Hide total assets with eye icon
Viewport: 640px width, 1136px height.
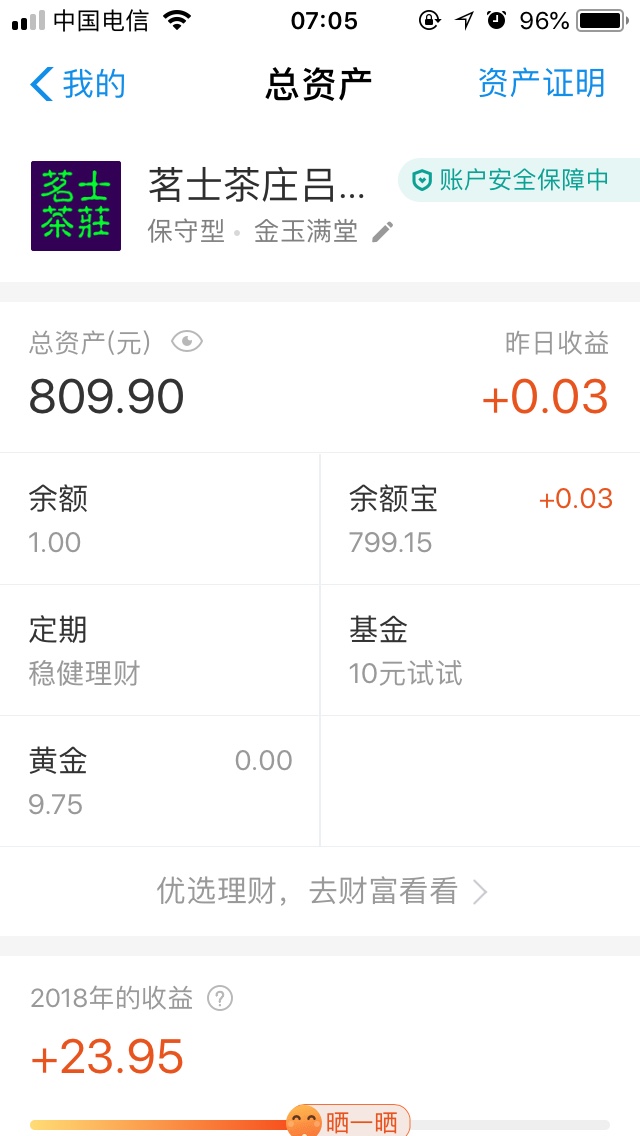click(x=187, y=342)
